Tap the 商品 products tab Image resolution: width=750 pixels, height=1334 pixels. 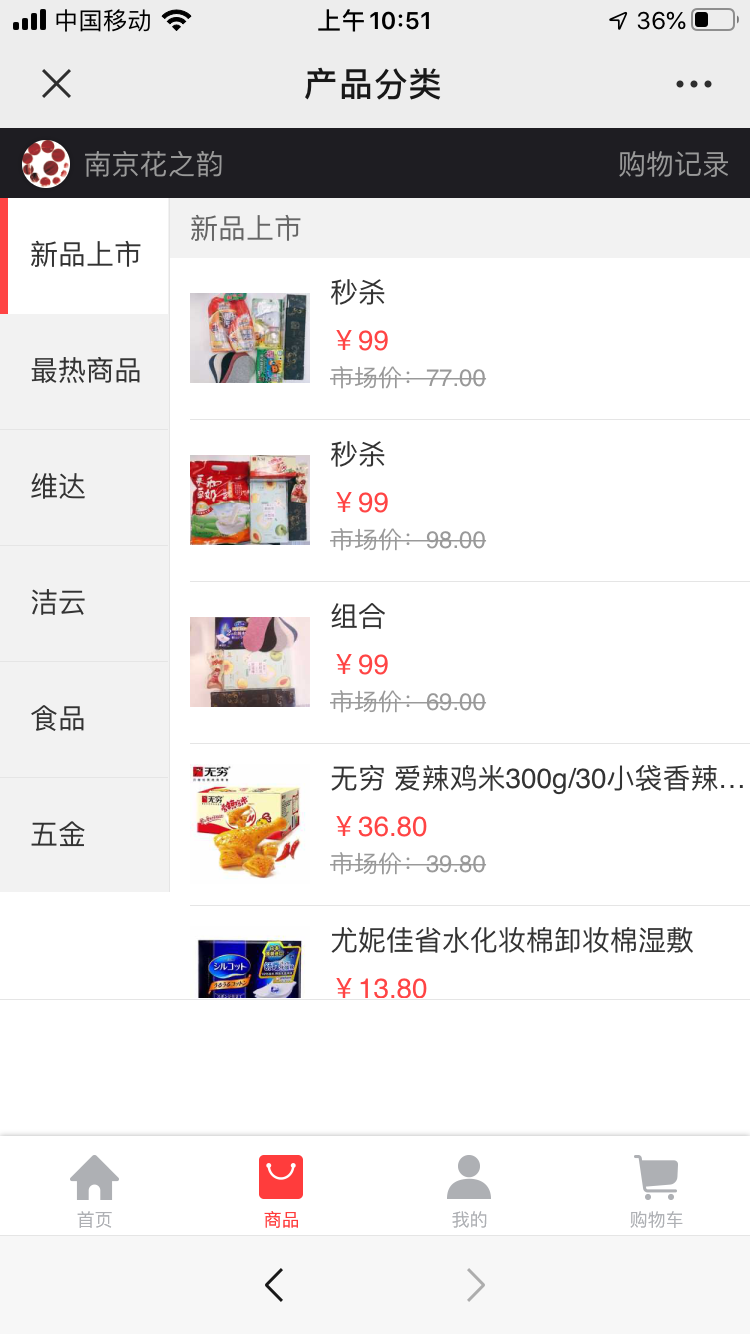(x=281, y=1190)
